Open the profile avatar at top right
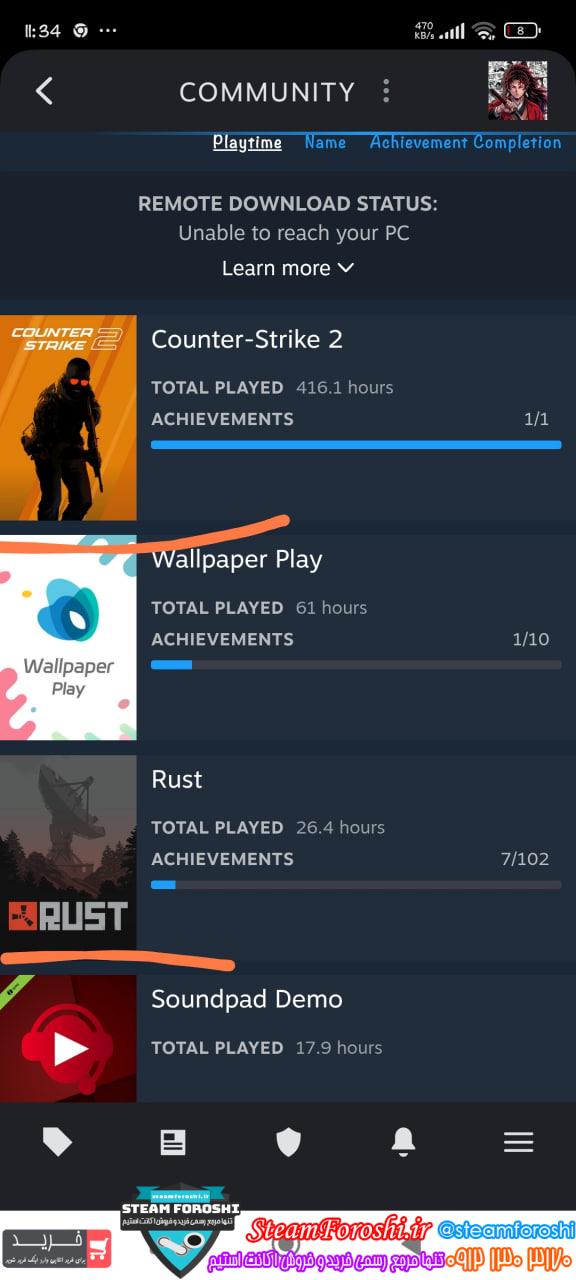 (517, 90)
